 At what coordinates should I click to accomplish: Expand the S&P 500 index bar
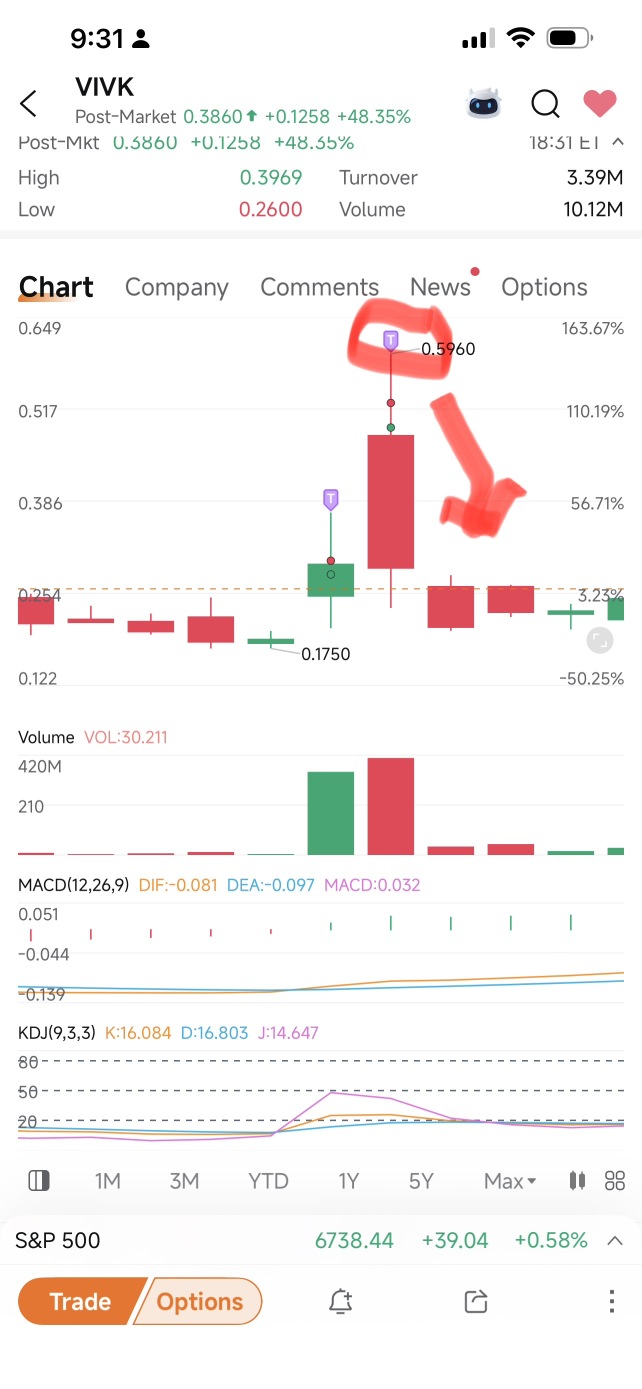click(x=615, y=1241)
